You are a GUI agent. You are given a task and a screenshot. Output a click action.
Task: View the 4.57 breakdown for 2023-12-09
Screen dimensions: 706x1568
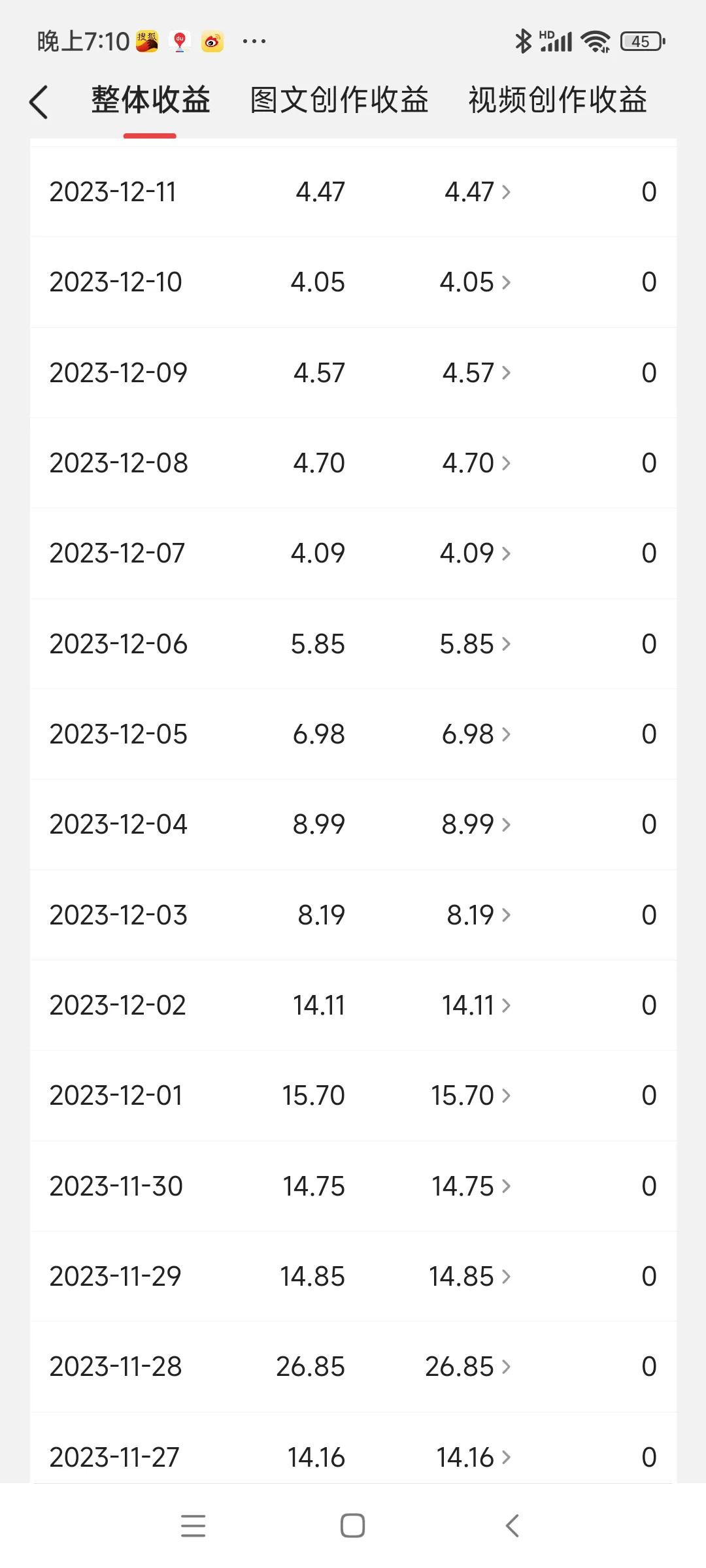pyautogui.click(x=477, y=373)
